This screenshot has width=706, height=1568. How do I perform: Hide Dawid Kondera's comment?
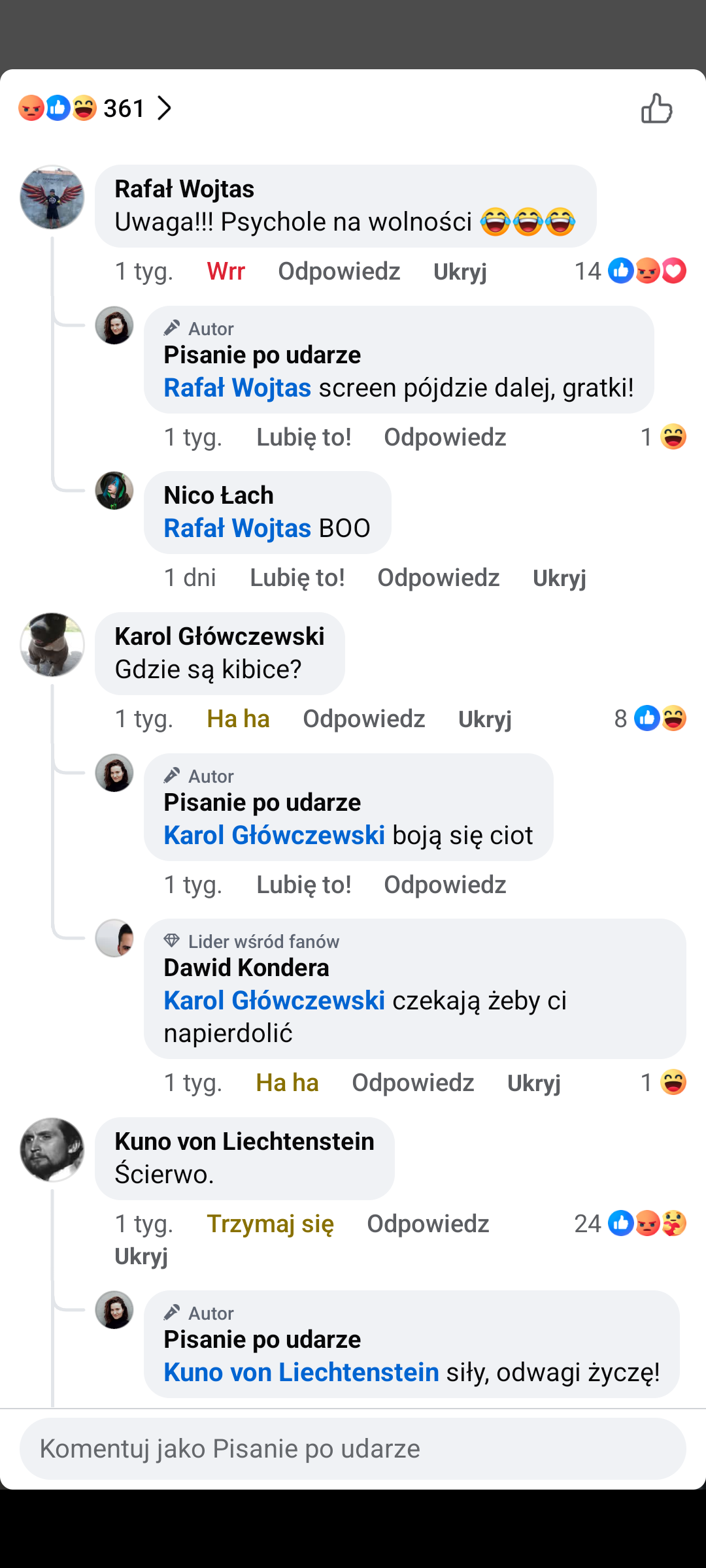point(533,1083)
